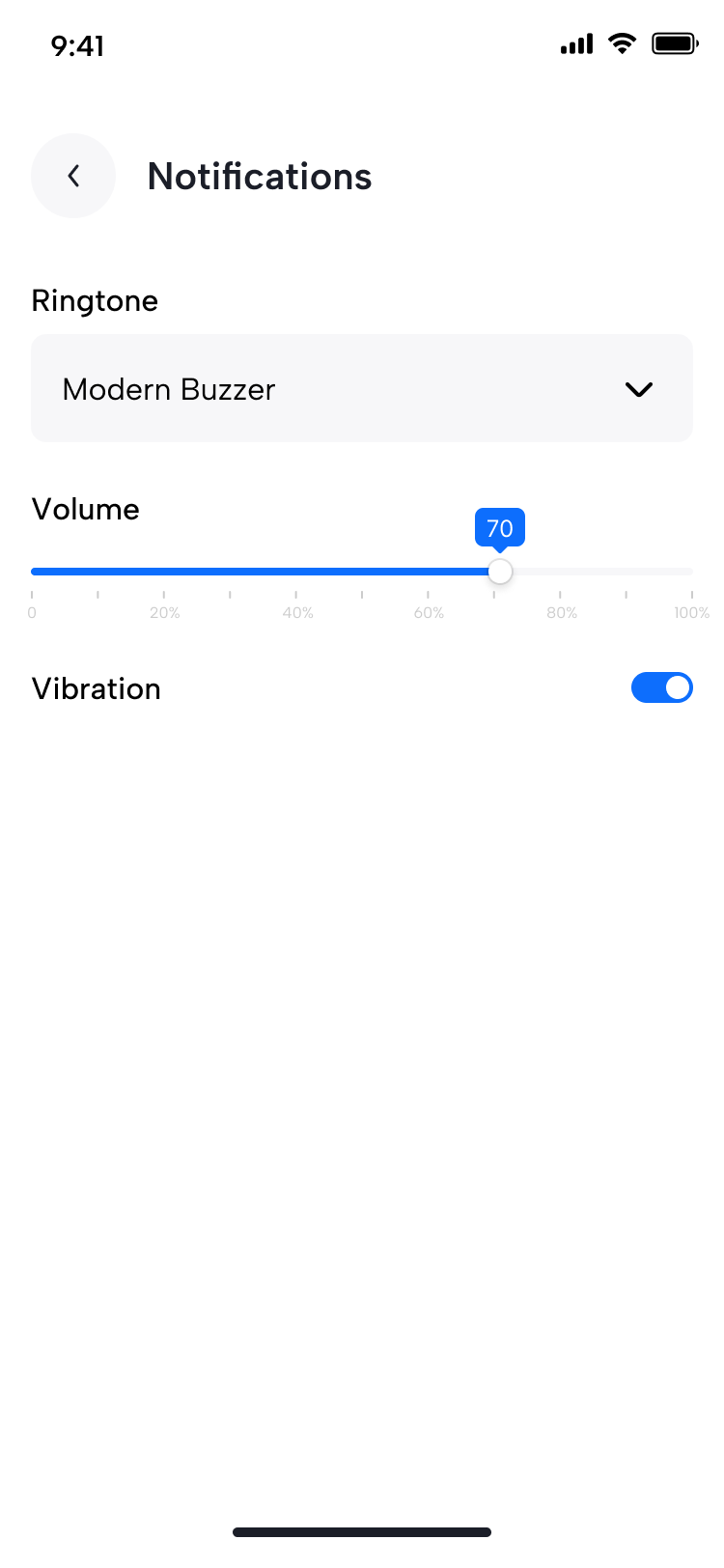Click the Vibration label text
This screenshot has height=1568, width=724.
[x=96, y=687]
